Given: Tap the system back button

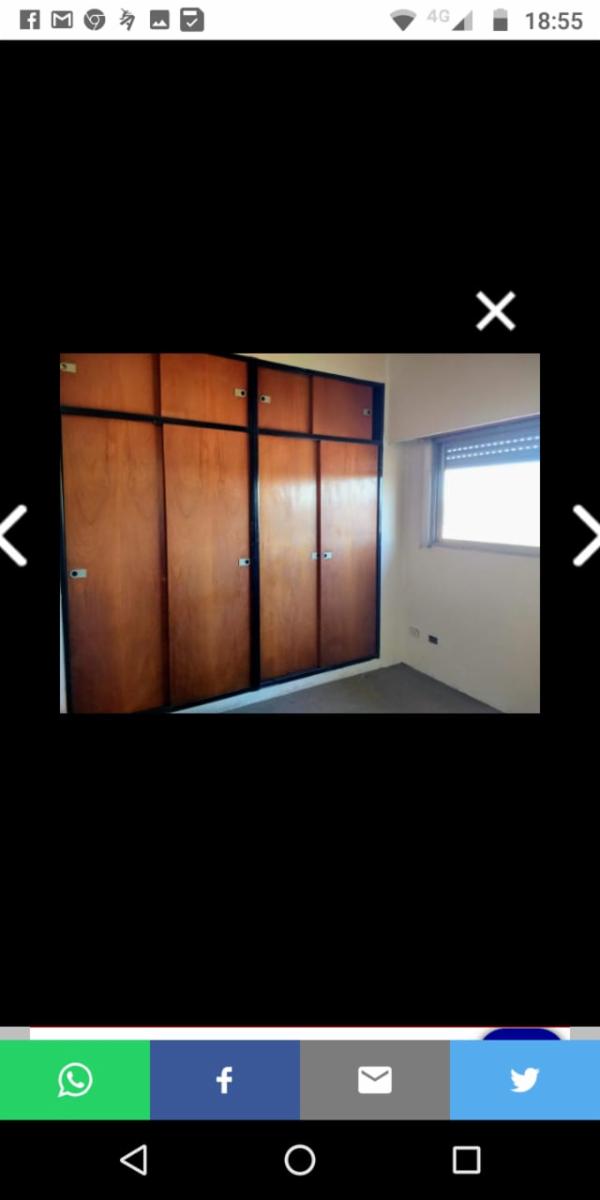Looking at the screenshot, I should pos(133,1160).
